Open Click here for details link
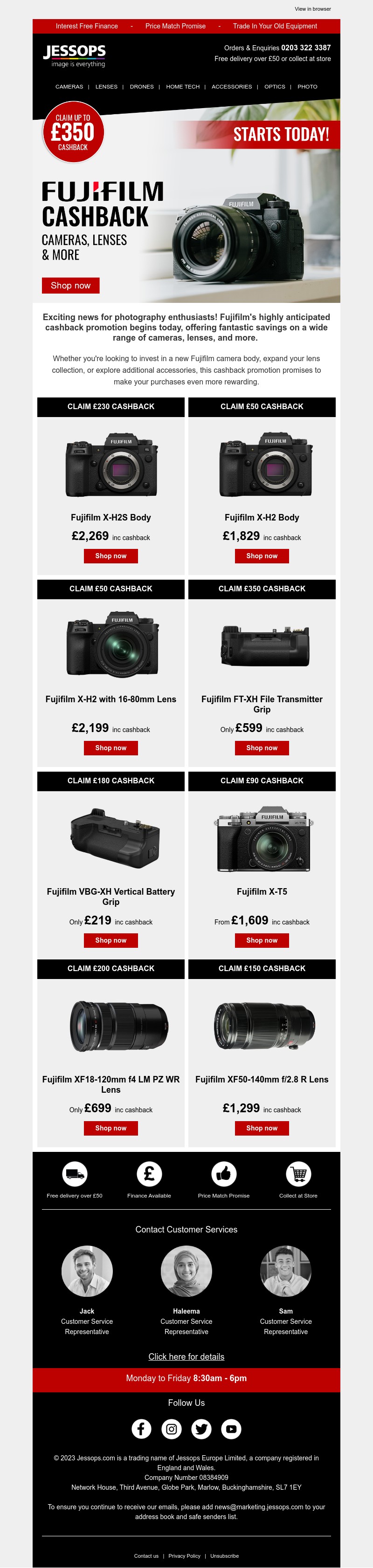 [x=186, y=1356]
